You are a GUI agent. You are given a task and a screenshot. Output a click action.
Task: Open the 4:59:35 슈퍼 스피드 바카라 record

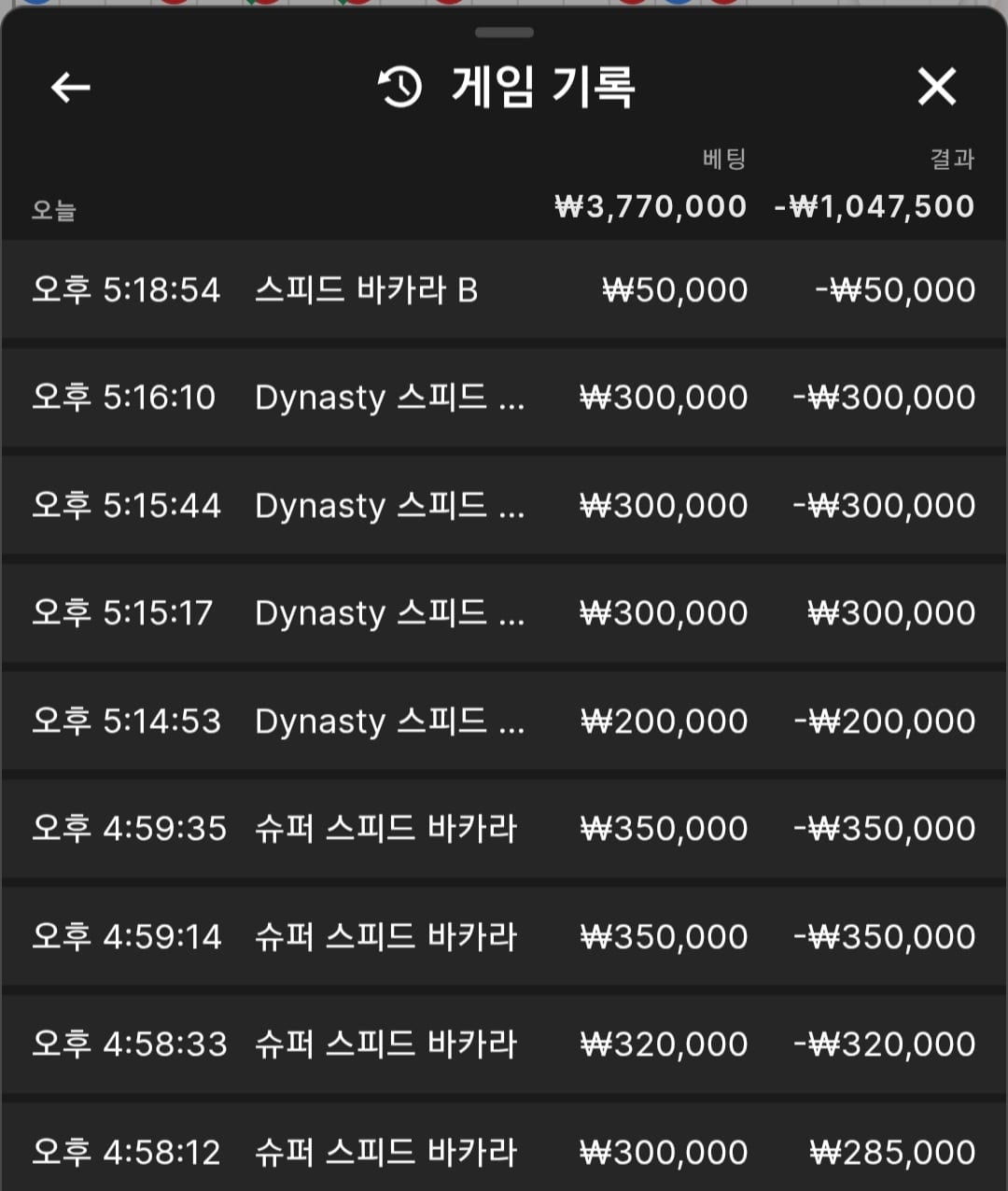504,829
